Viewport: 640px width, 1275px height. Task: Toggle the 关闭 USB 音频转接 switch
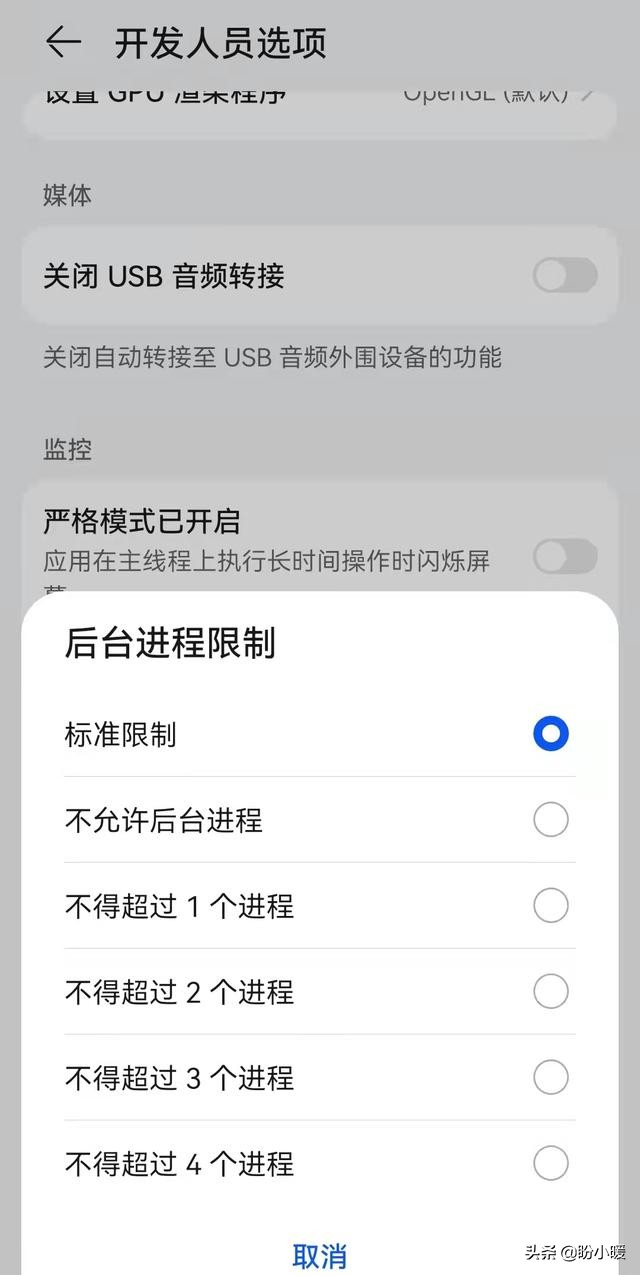[x=565, y=275]
